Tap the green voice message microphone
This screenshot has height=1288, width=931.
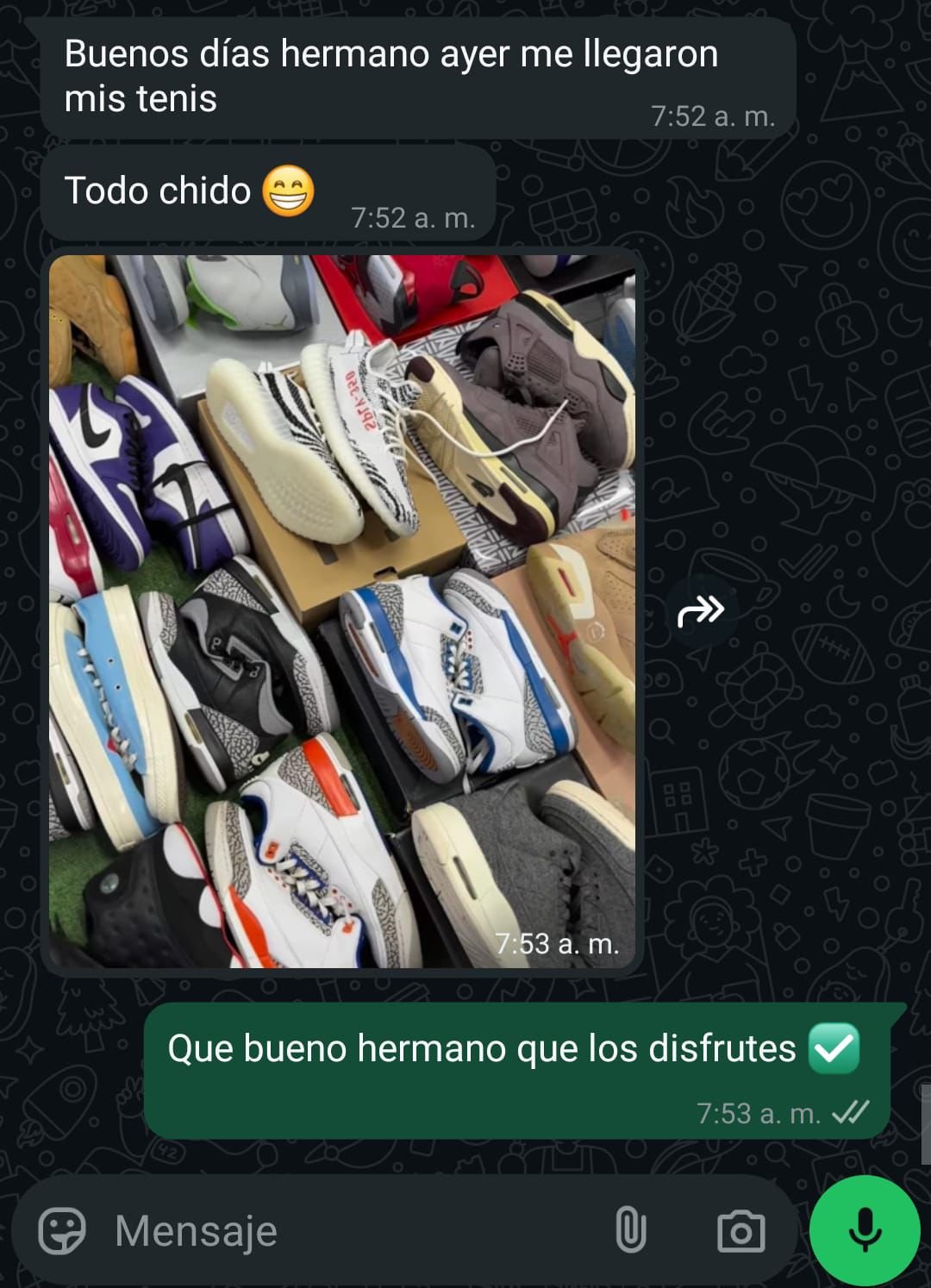point(865,1230)
